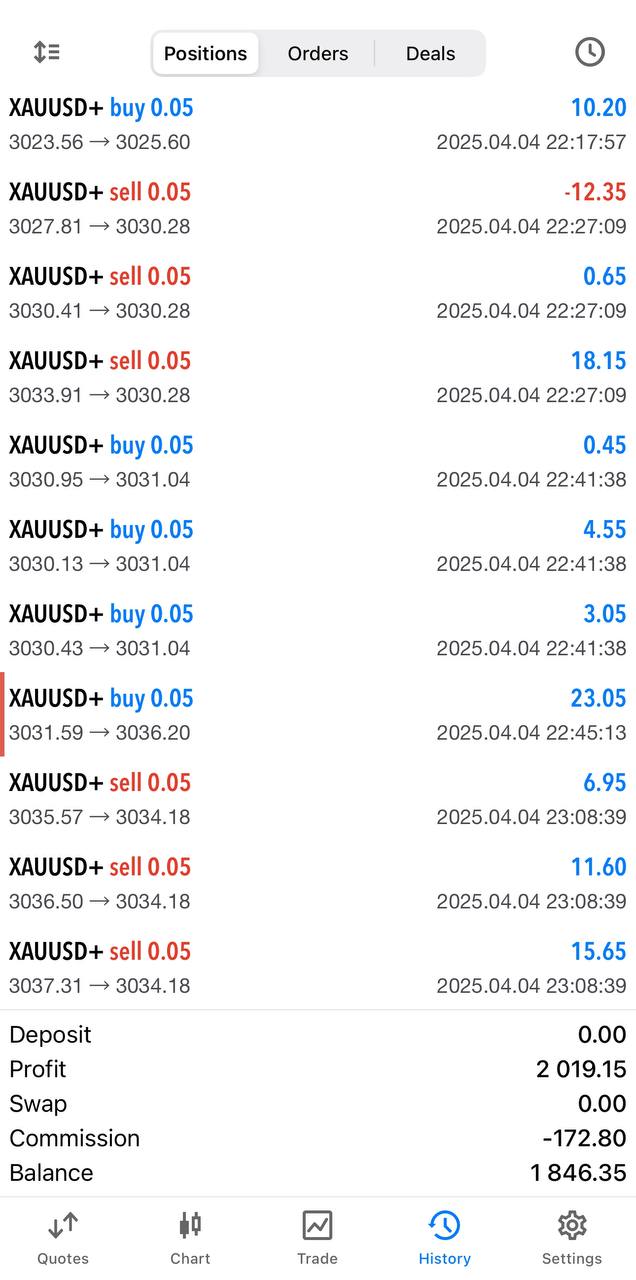This screenshot has width=636, height=1280.
Task: View the sell position with 18.15 profit
Action: point(318,377)
